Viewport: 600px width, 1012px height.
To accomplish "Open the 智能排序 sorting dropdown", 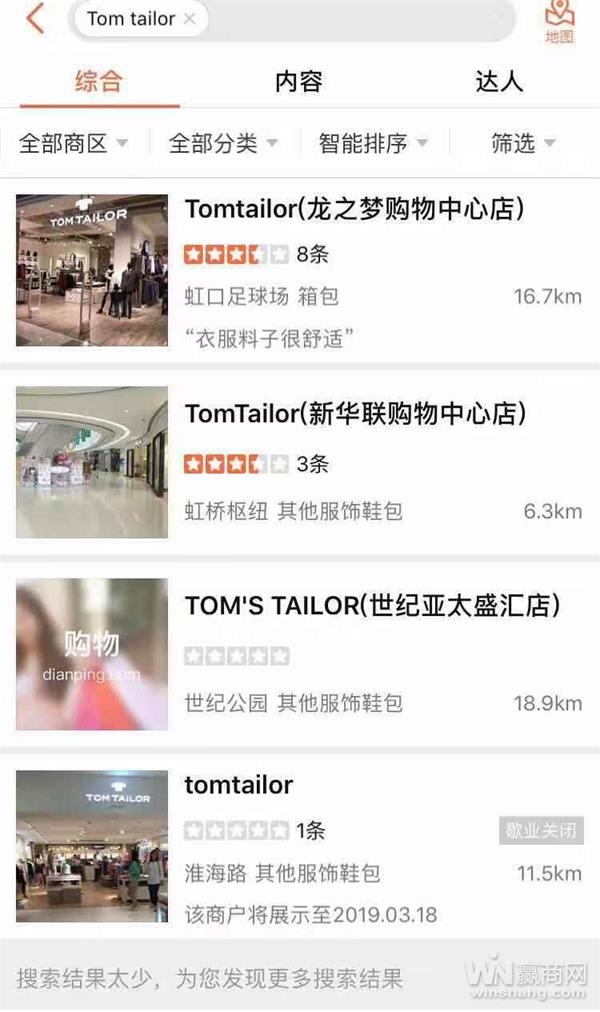I will 373,143.
